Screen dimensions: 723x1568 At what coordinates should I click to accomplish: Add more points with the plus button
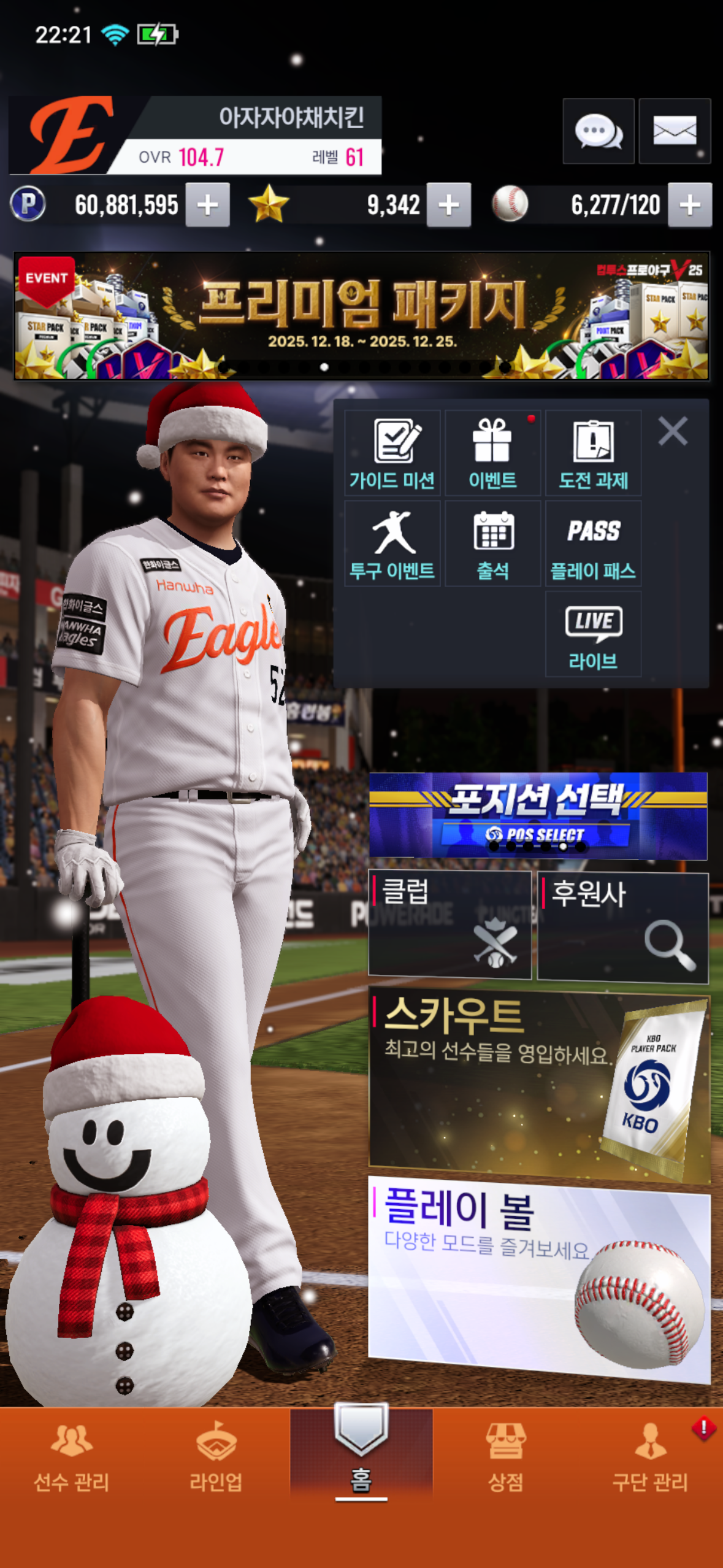coord(208,205)
